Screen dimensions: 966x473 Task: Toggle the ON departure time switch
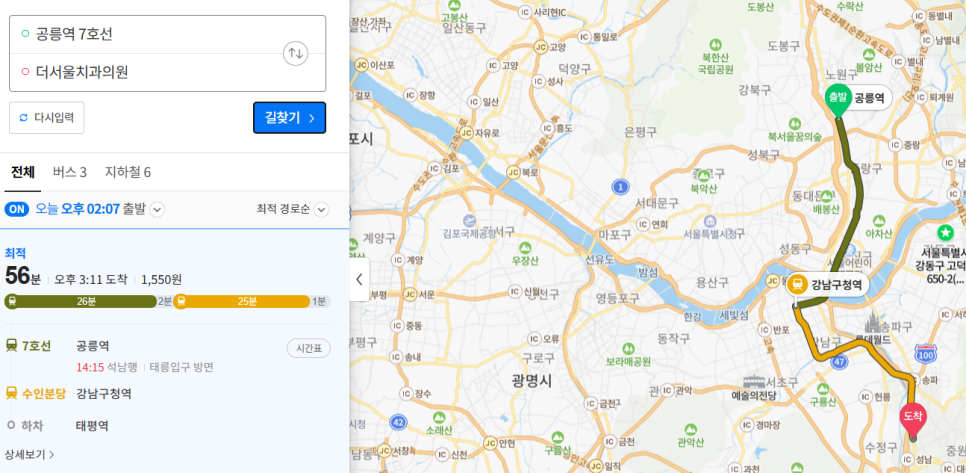pyautogui.click(x=17, y=209)
